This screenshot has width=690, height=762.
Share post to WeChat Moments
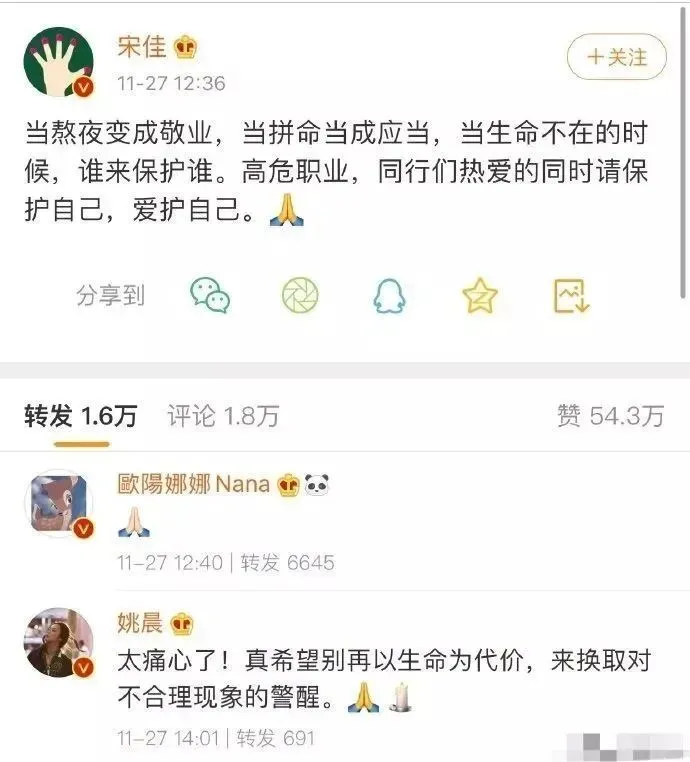(x=300, y=295)
